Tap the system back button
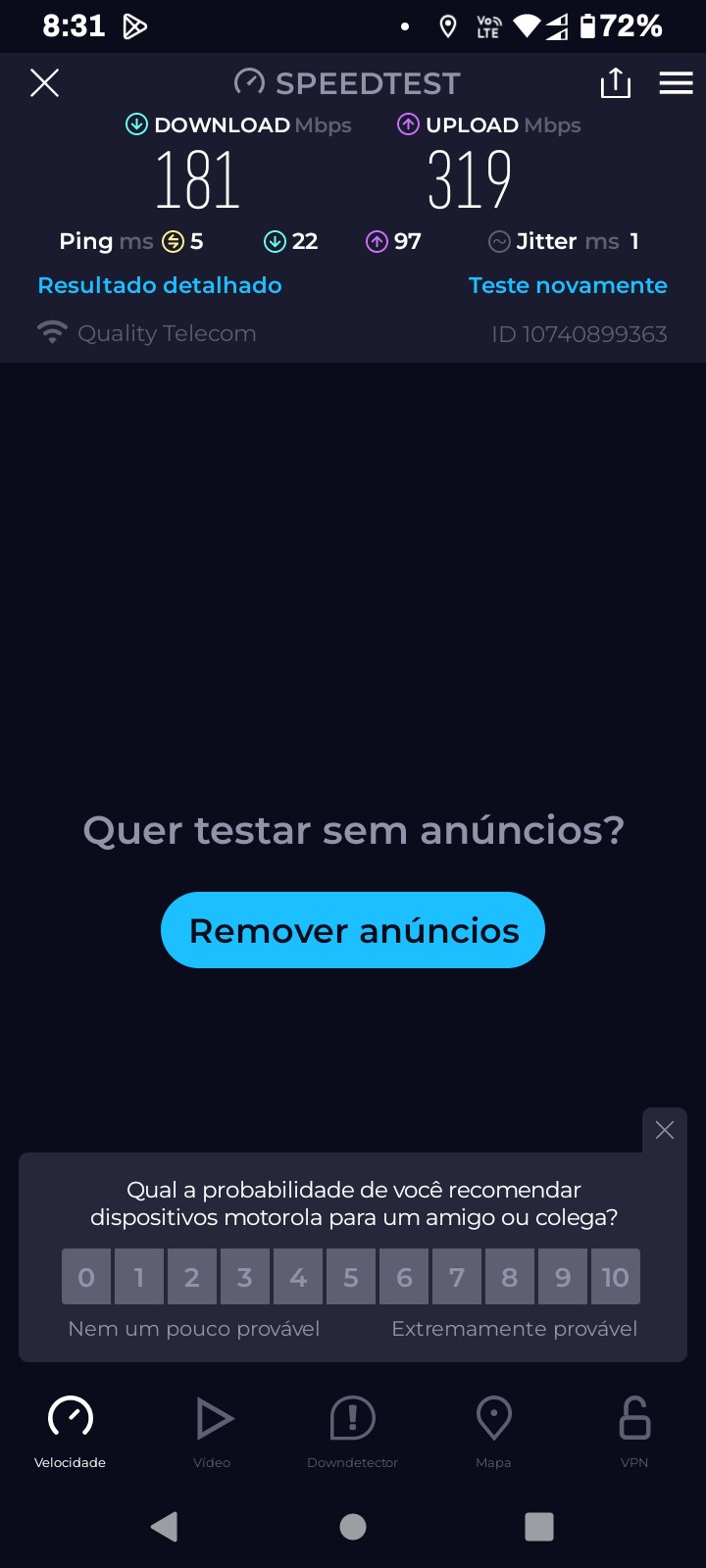This screenshot has height=1568, width=706. tap(165, 1526)
